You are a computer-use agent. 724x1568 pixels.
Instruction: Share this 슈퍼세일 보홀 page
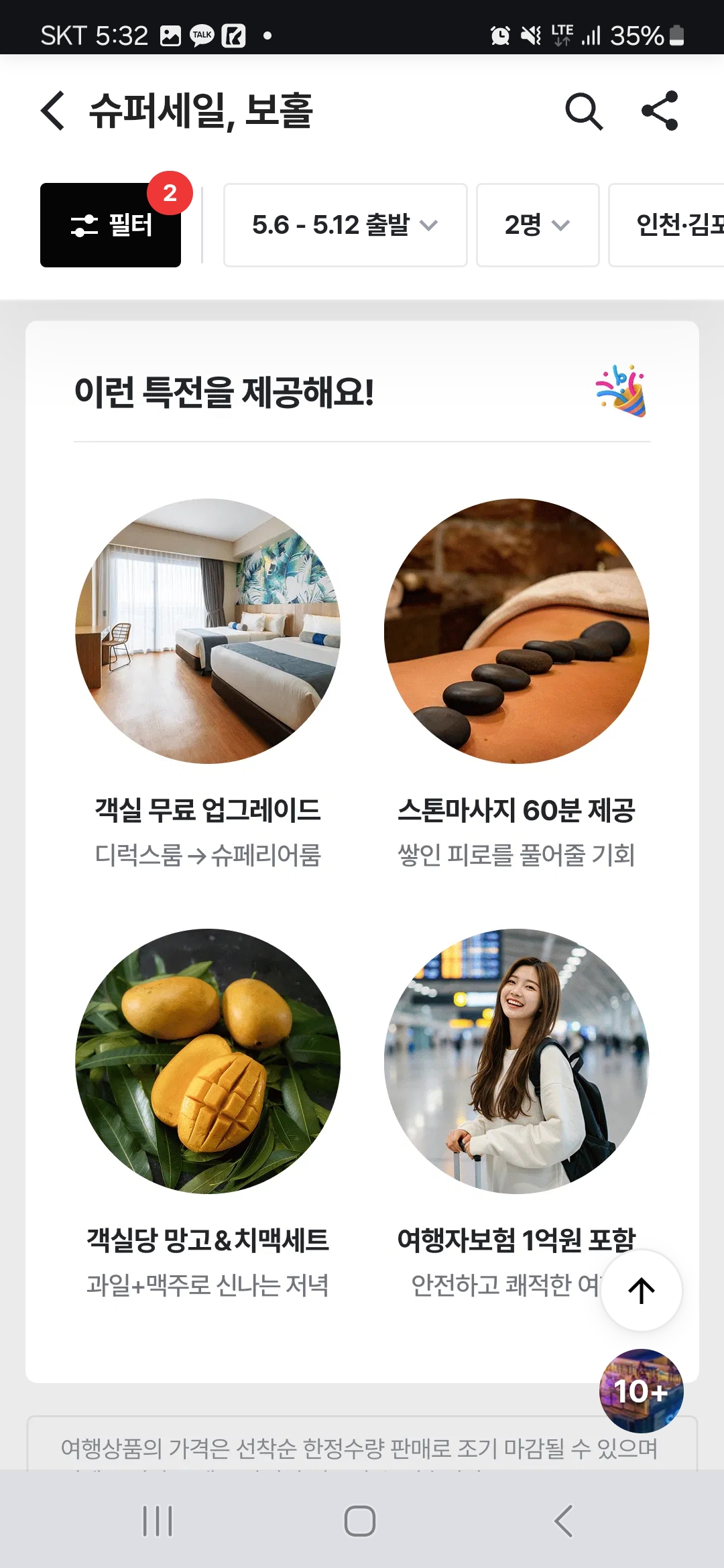[x=660, y=111]
